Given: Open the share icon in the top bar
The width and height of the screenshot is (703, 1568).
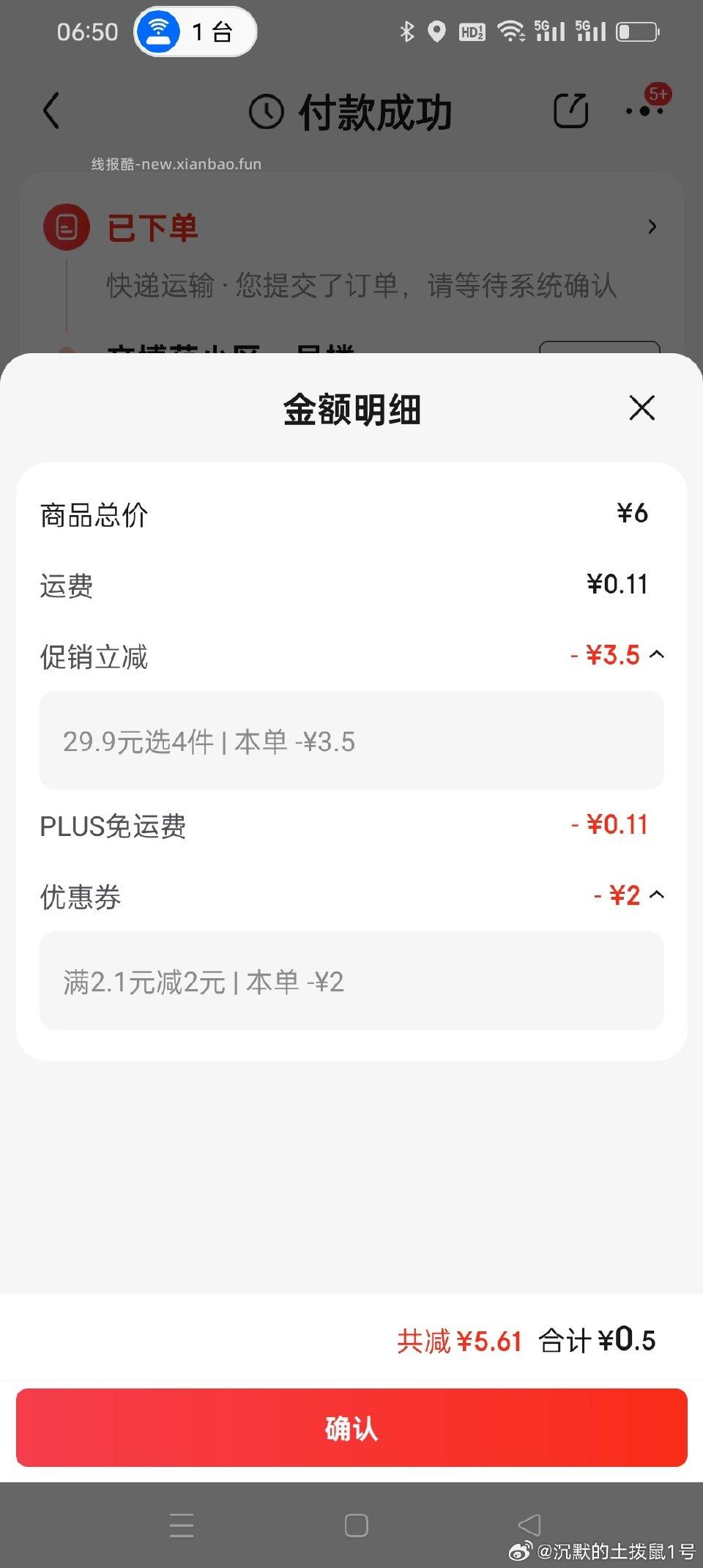Looking at the screenshot, I should 571,111.
